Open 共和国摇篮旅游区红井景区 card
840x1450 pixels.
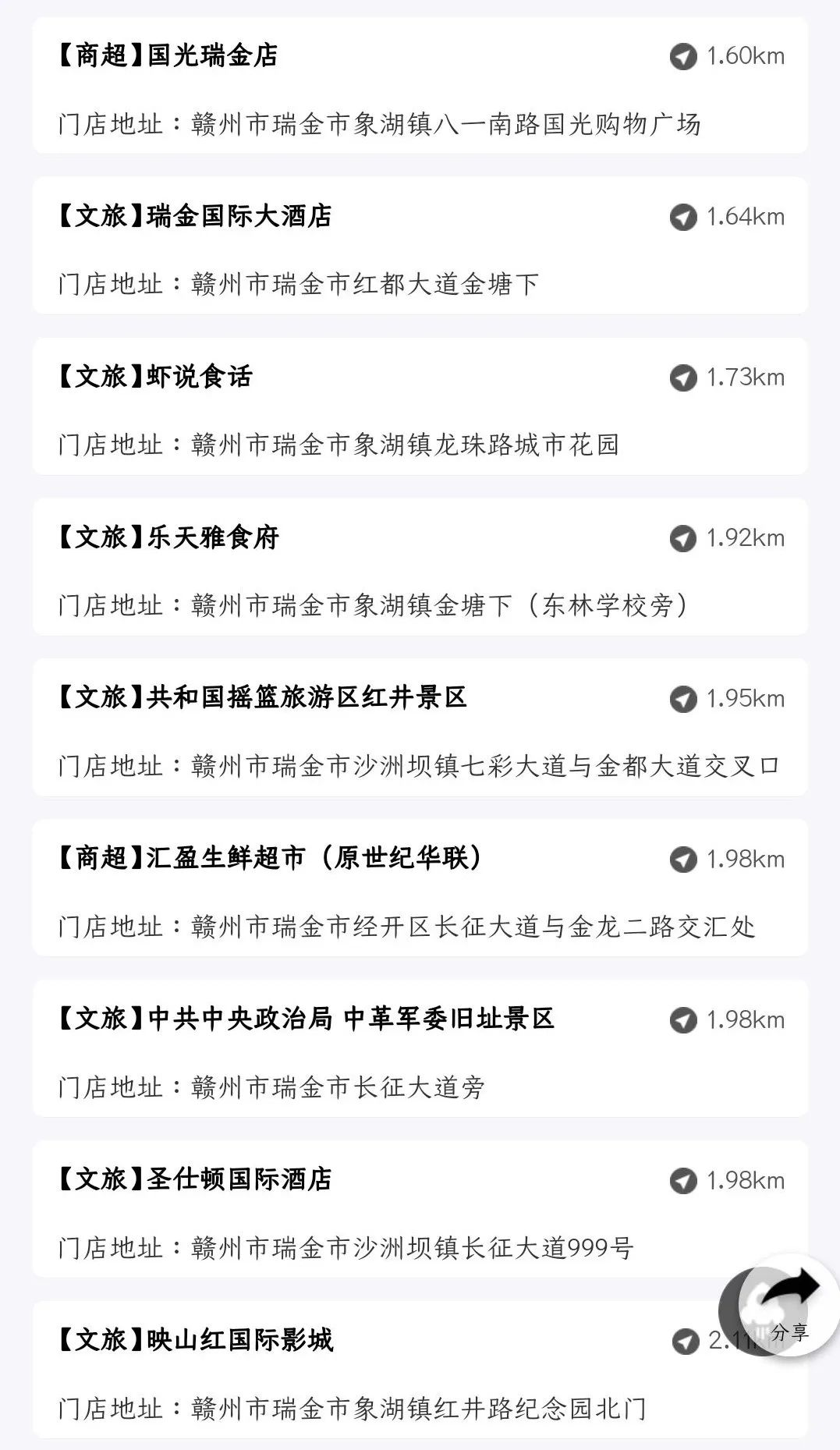tap(420, 728)
